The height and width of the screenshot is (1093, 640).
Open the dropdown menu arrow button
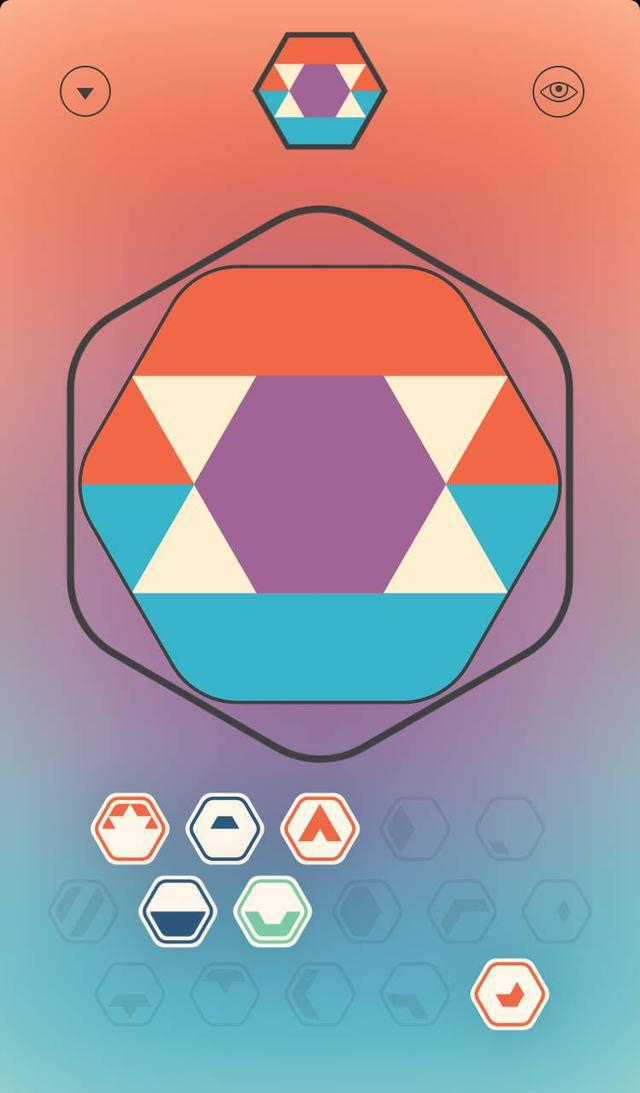[x=85, y=92]
